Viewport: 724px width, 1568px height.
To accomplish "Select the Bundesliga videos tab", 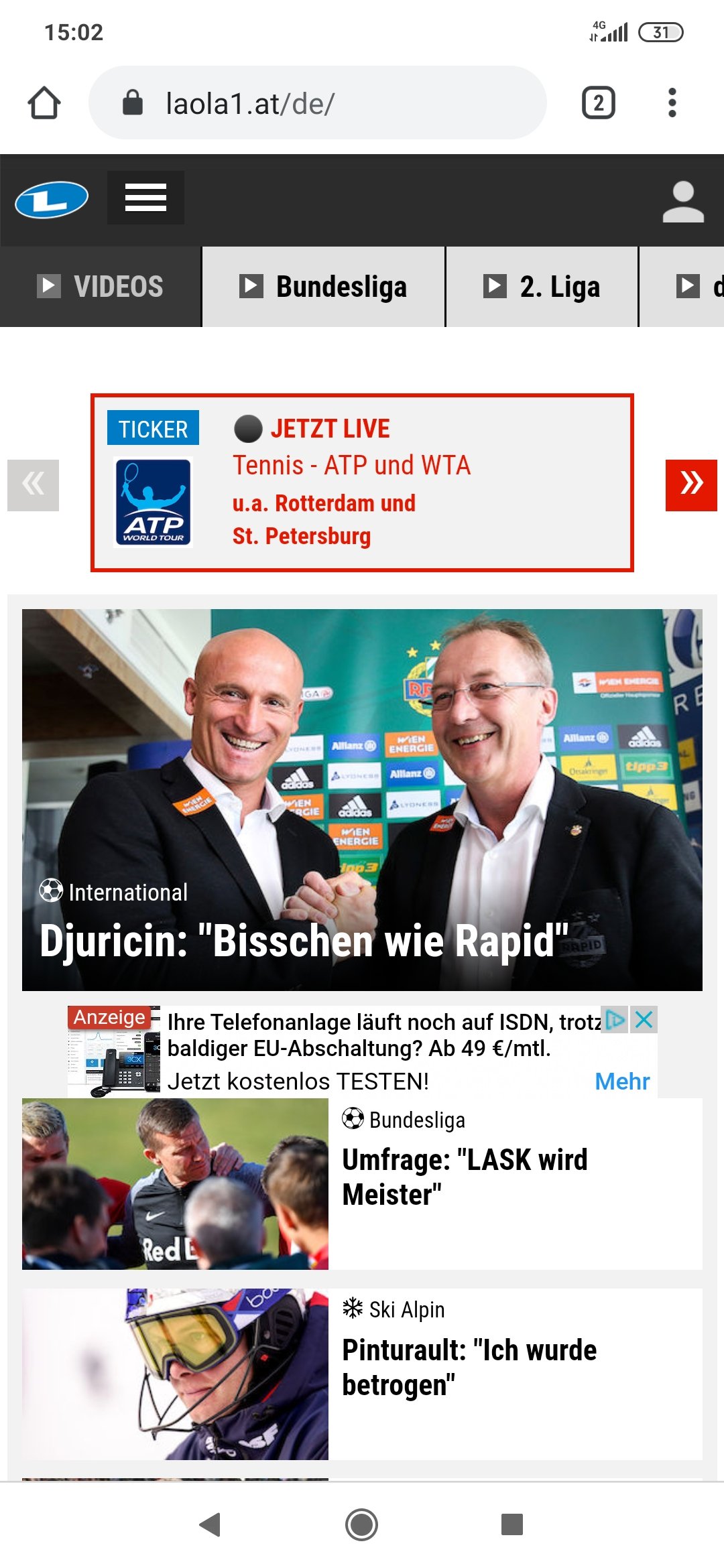I will [x=323, y=287].
